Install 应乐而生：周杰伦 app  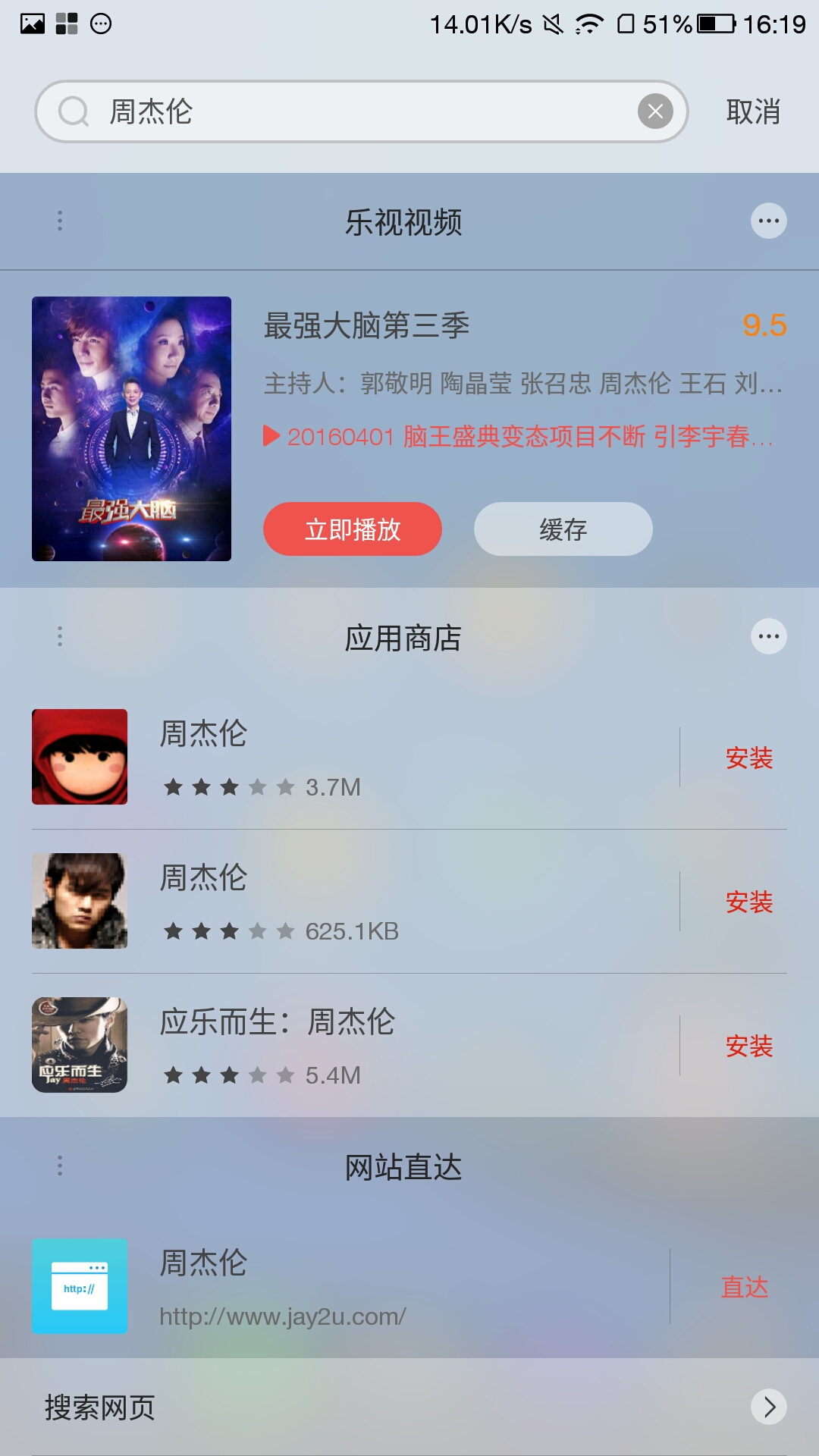(748, 1046)
